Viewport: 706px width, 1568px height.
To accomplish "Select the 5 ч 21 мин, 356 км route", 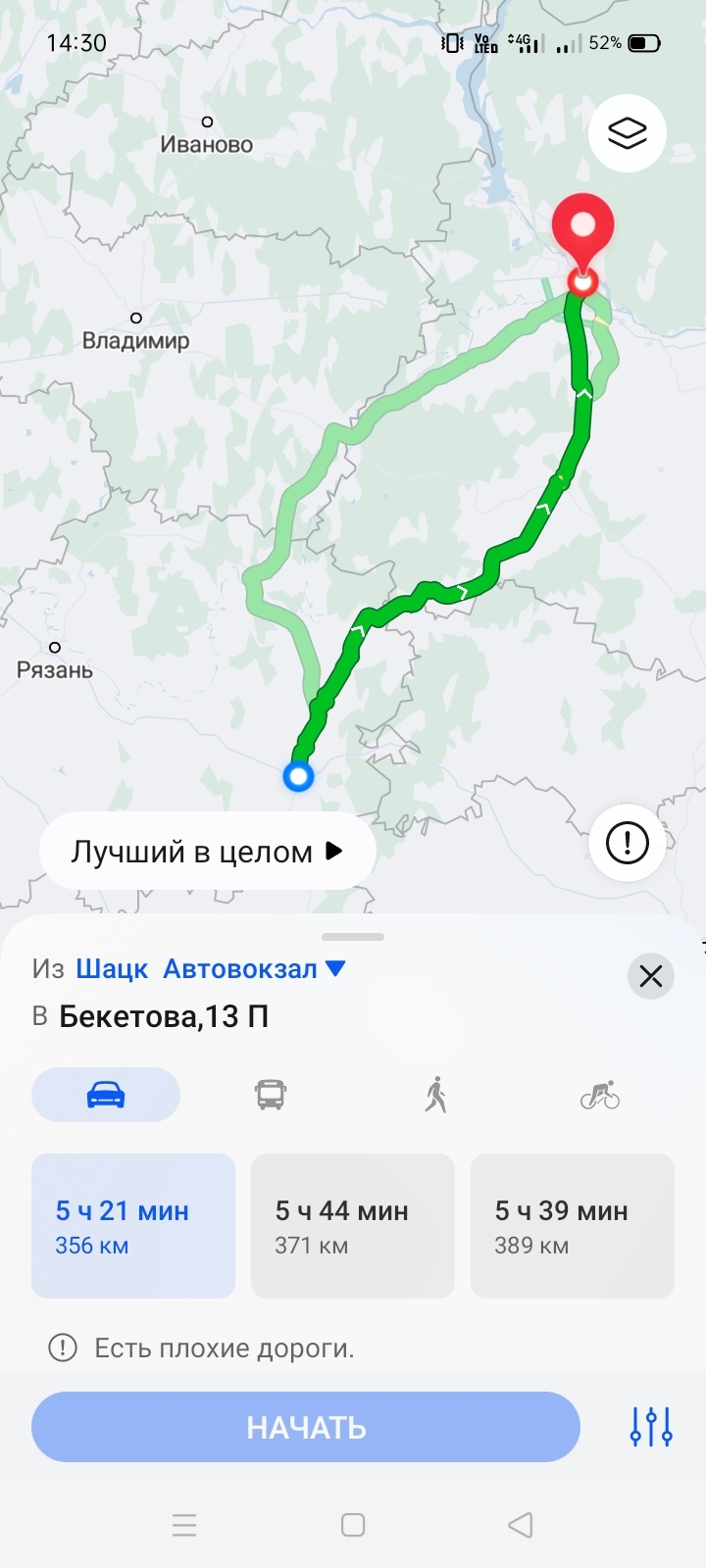I will 133,1226.
